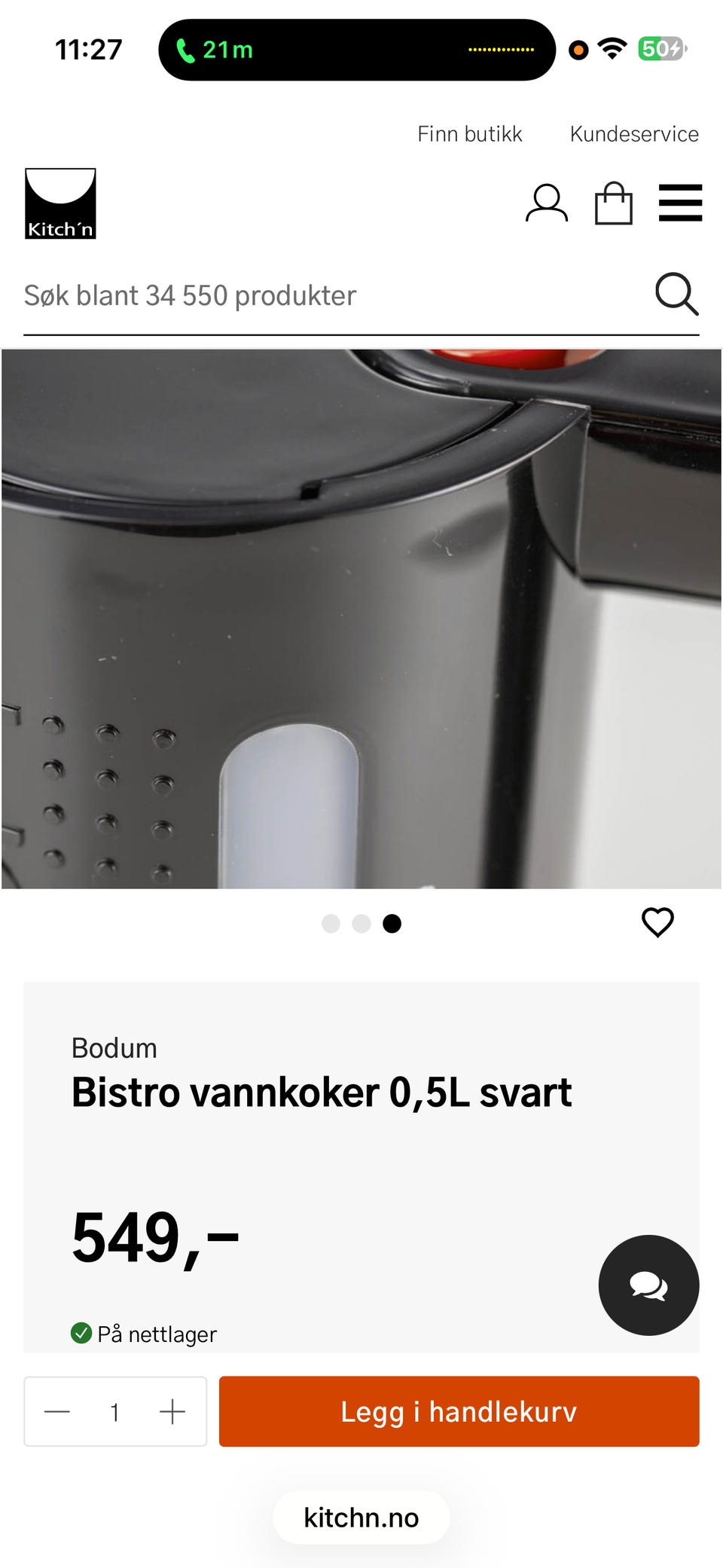
Task: Decrease quantity with minus
Action: click(x=57, y=1411)
